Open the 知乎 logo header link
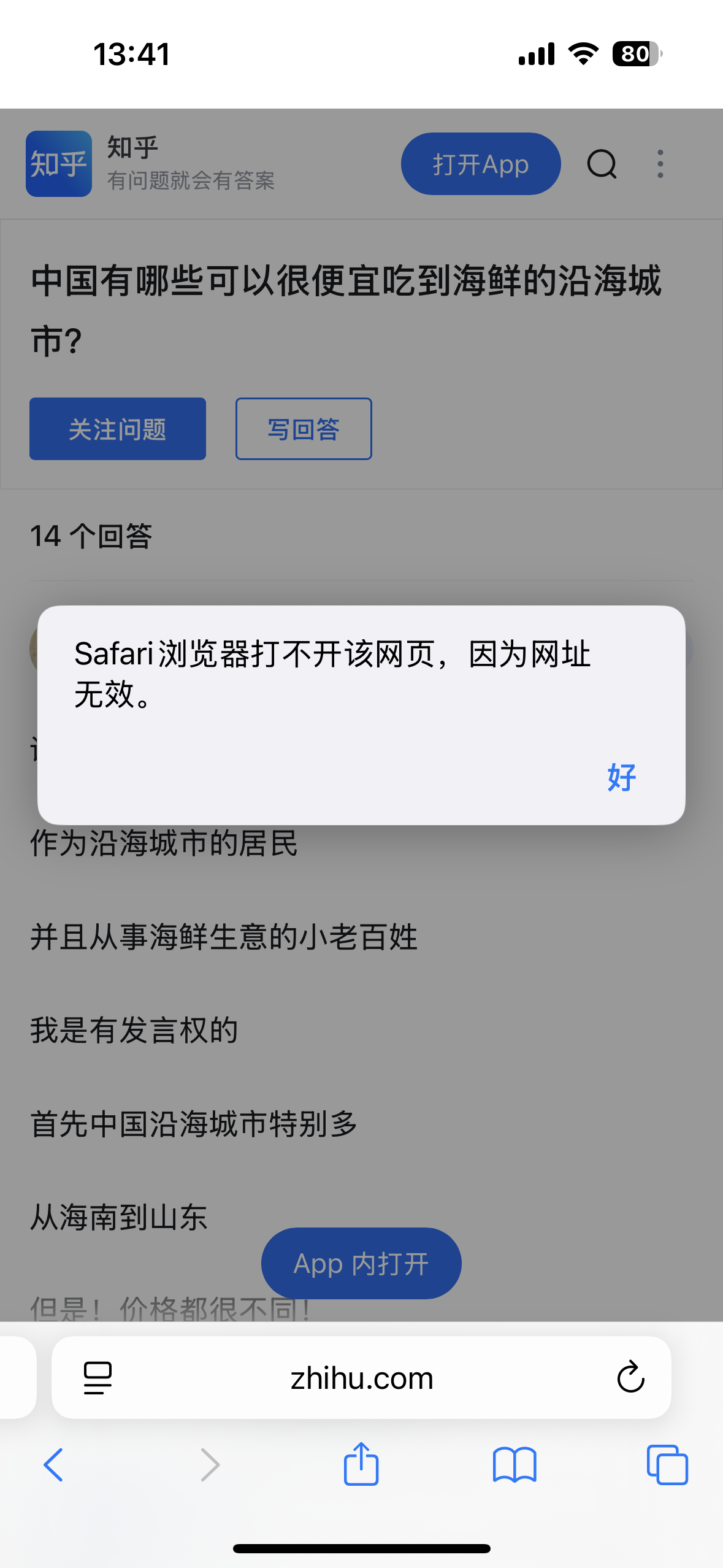 pos(59,164)
